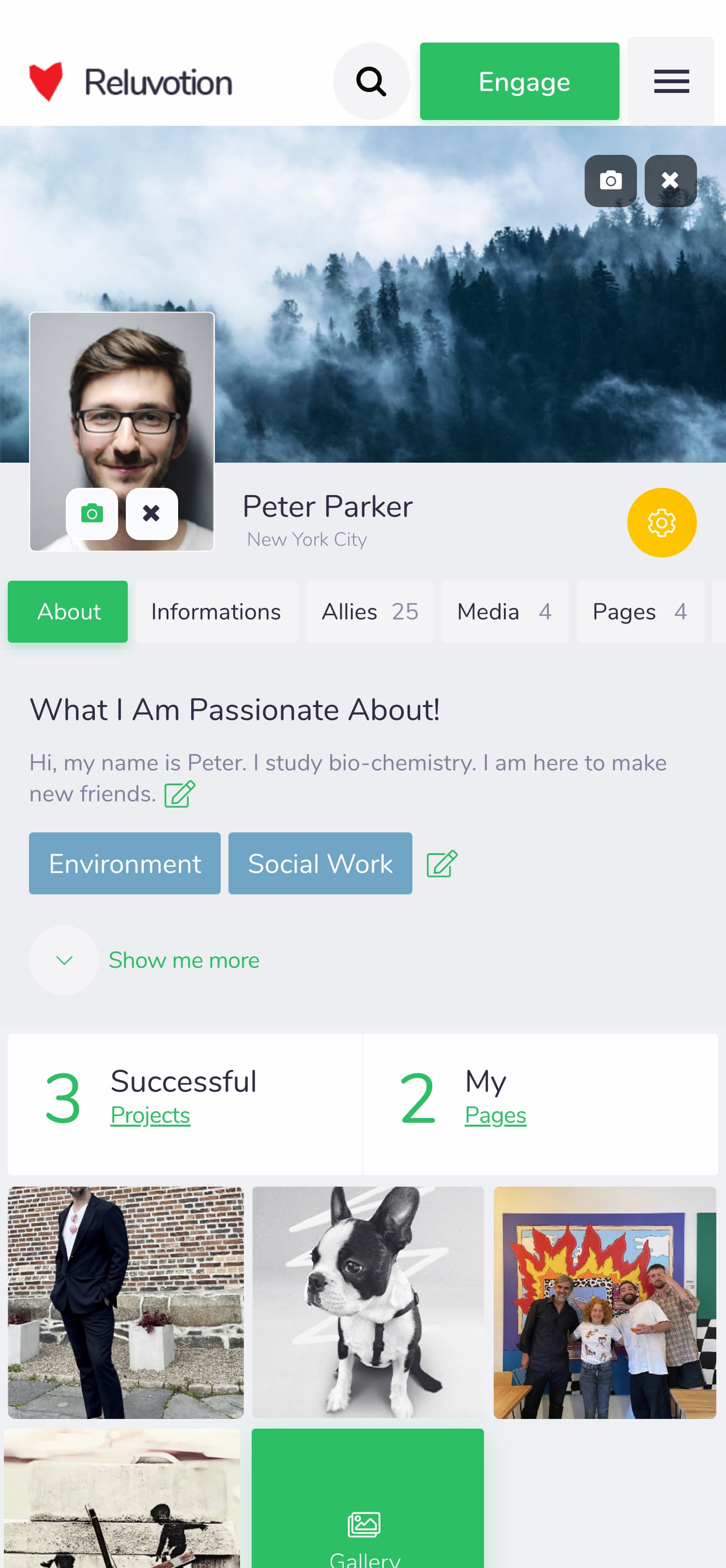This screenshot has width=726, height=1568.
Task: Delete profile picture with the X icon
Action: coord(151,514)
